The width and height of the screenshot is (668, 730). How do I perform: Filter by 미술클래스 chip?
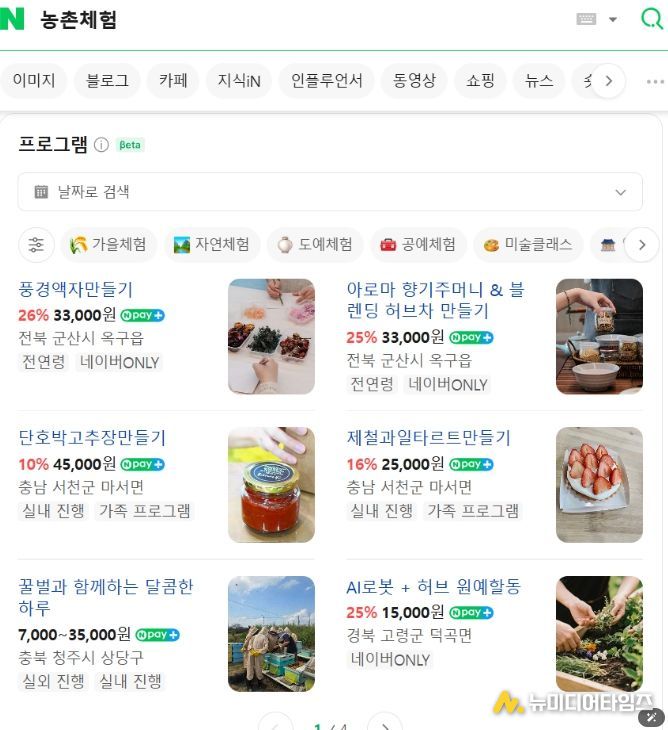point(527,244)
